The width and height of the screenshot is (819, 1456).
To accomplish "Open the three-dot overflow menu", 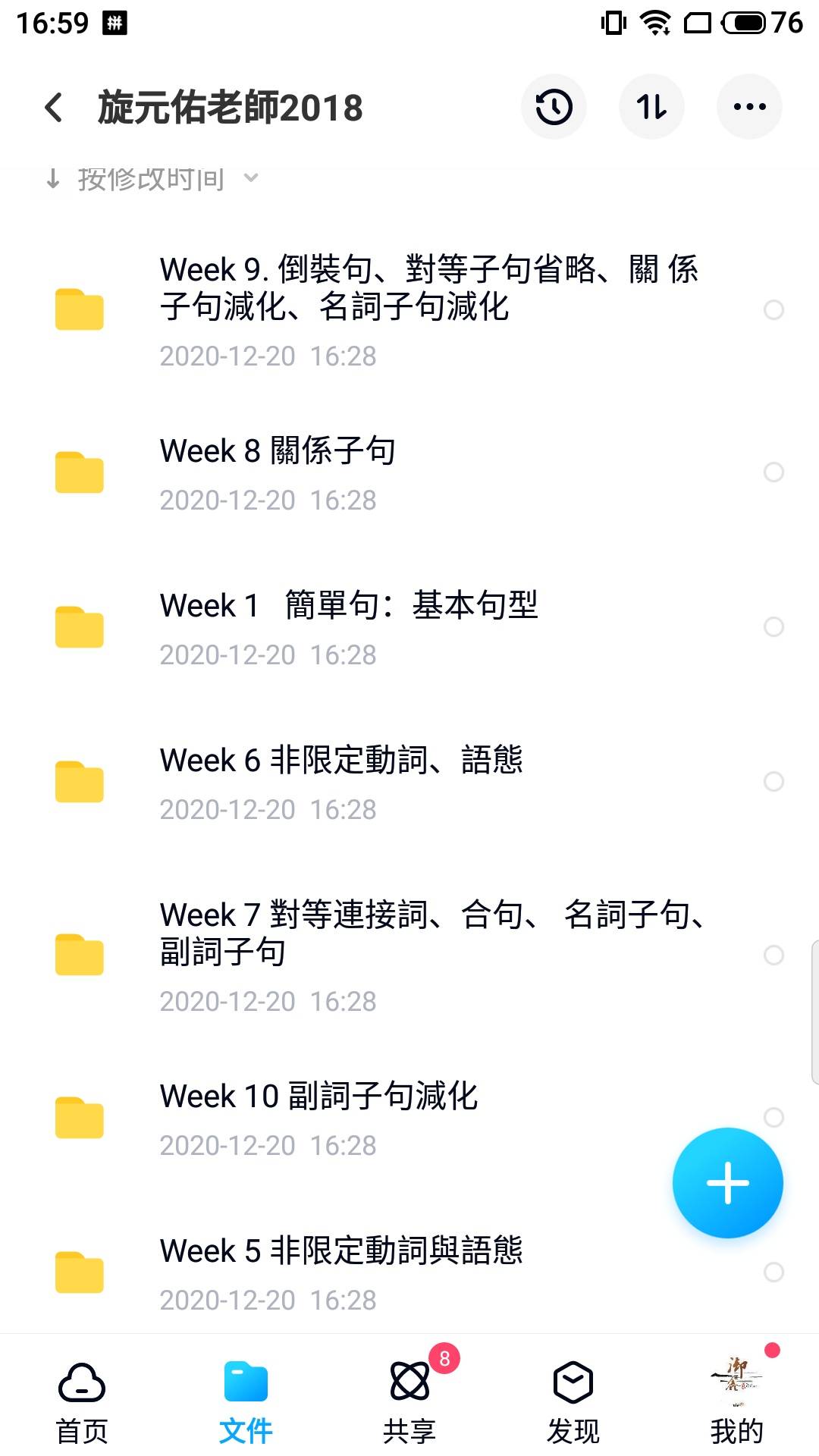I will point(749,107).
